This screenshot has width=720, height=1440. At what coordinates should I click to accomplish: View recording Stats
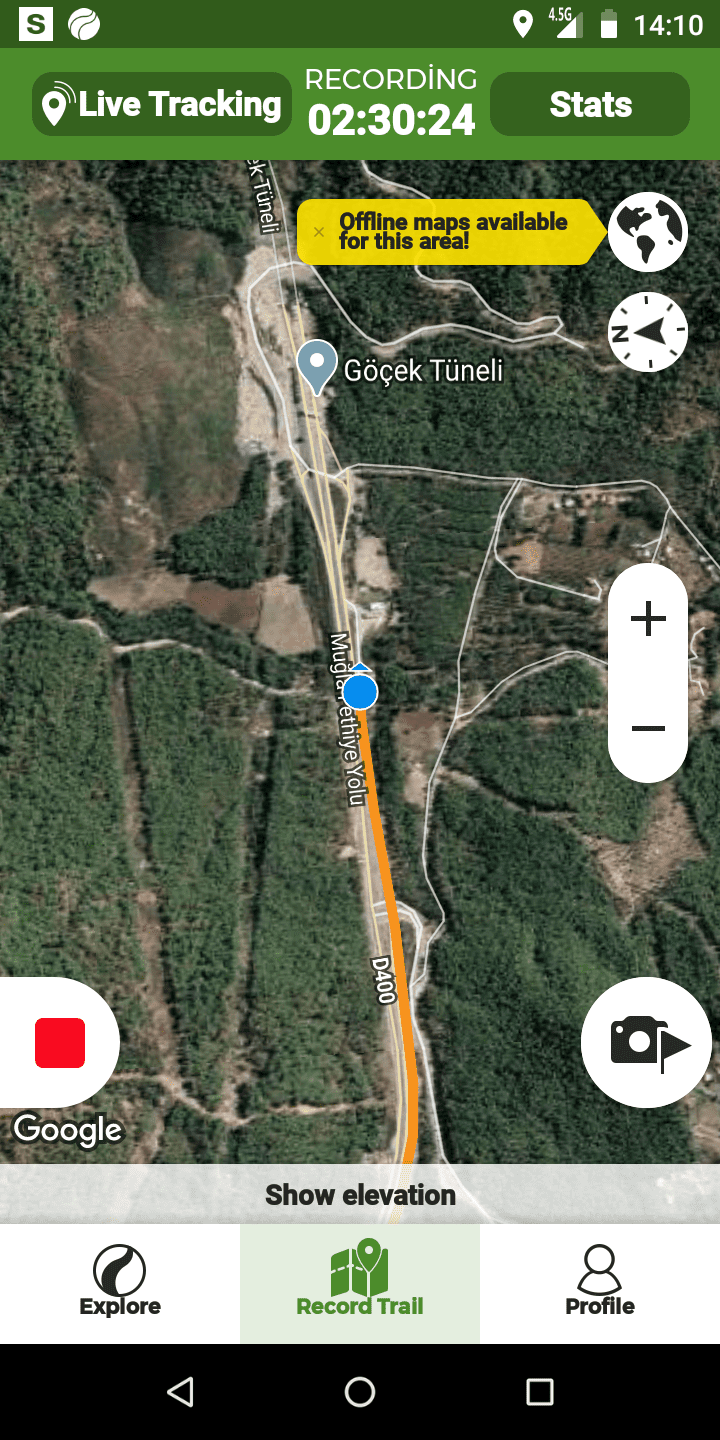pyautogui.click(x=590, y=104)
